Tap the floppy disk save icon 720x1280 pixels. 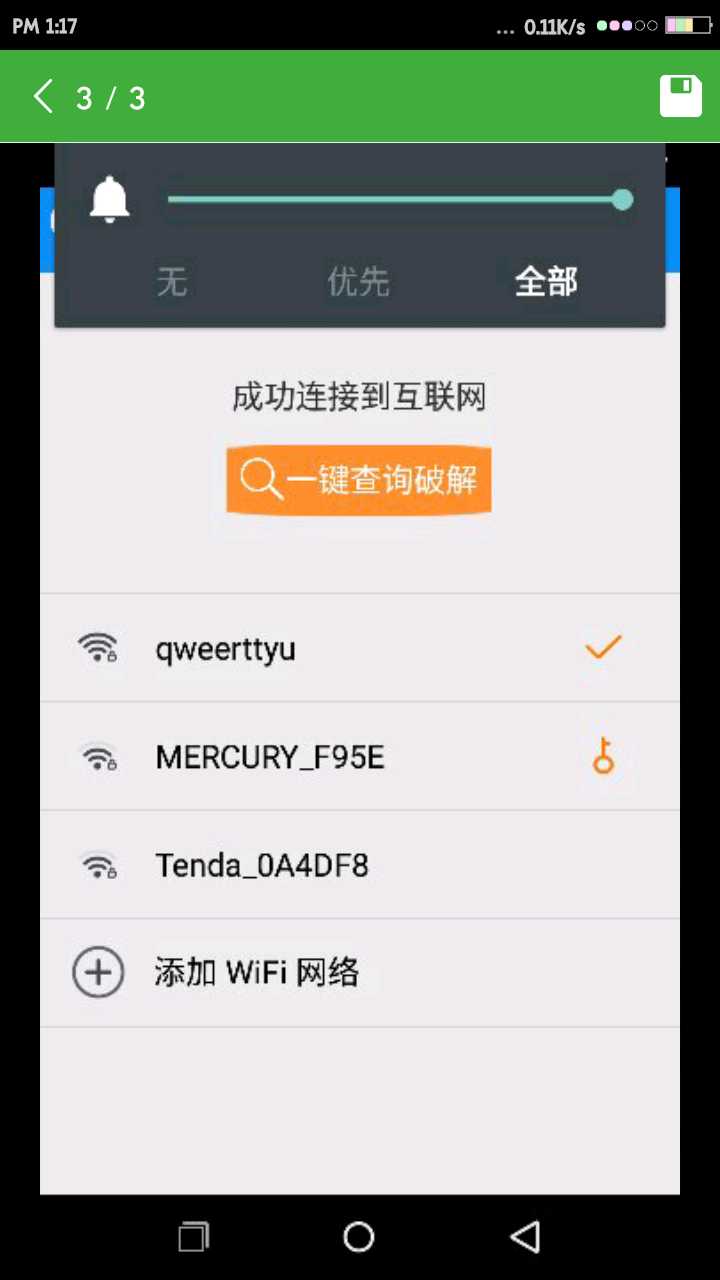(x=681, y=95)
